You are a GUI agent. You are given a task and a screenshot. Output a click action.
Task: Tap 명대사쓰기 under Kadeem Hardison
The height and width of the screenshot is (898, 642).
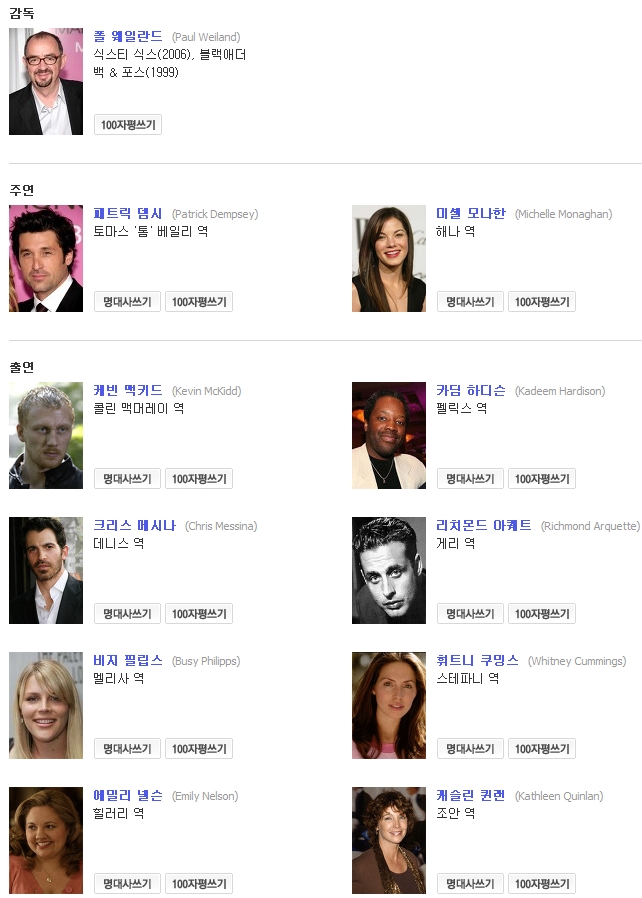point(470,479)
